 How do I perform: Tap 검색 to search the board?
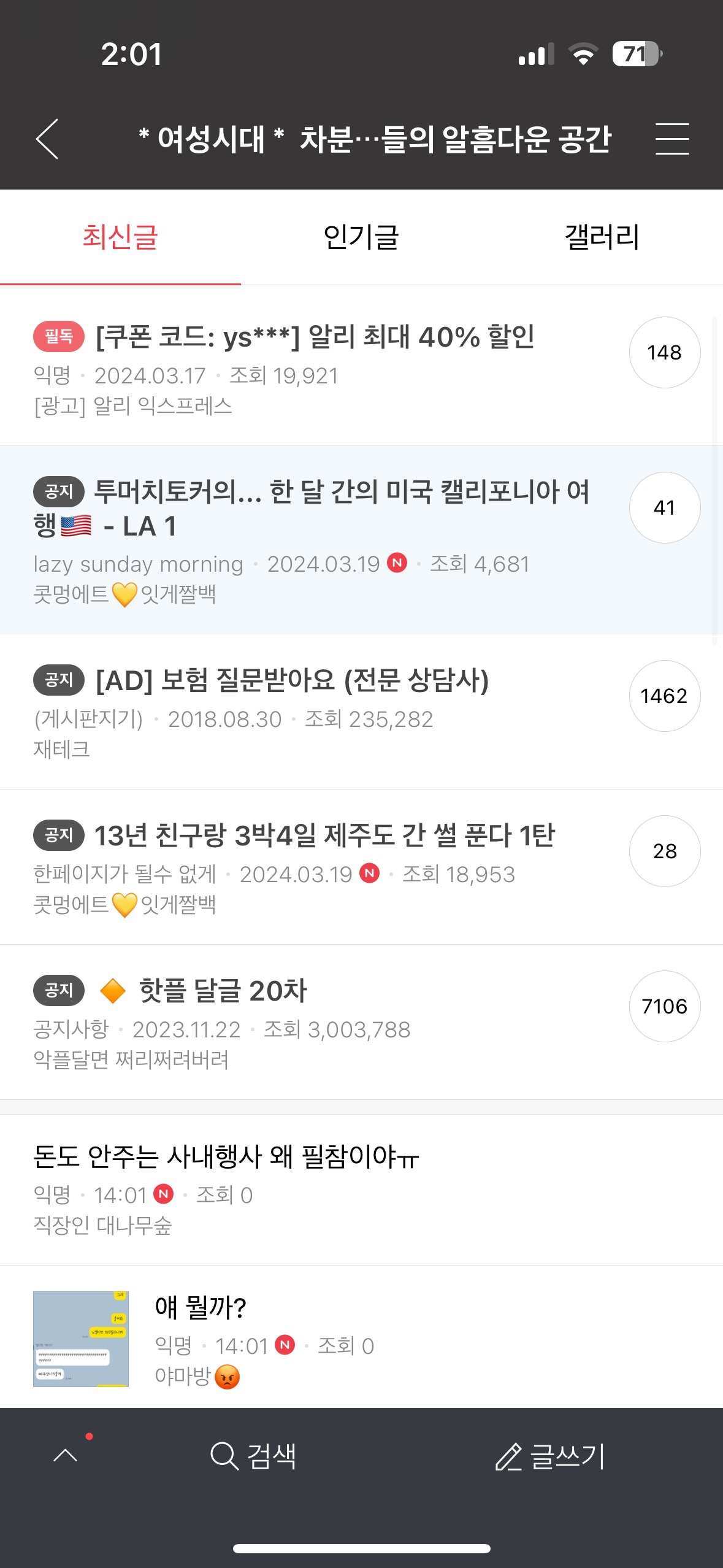[x=253, y=1456]
